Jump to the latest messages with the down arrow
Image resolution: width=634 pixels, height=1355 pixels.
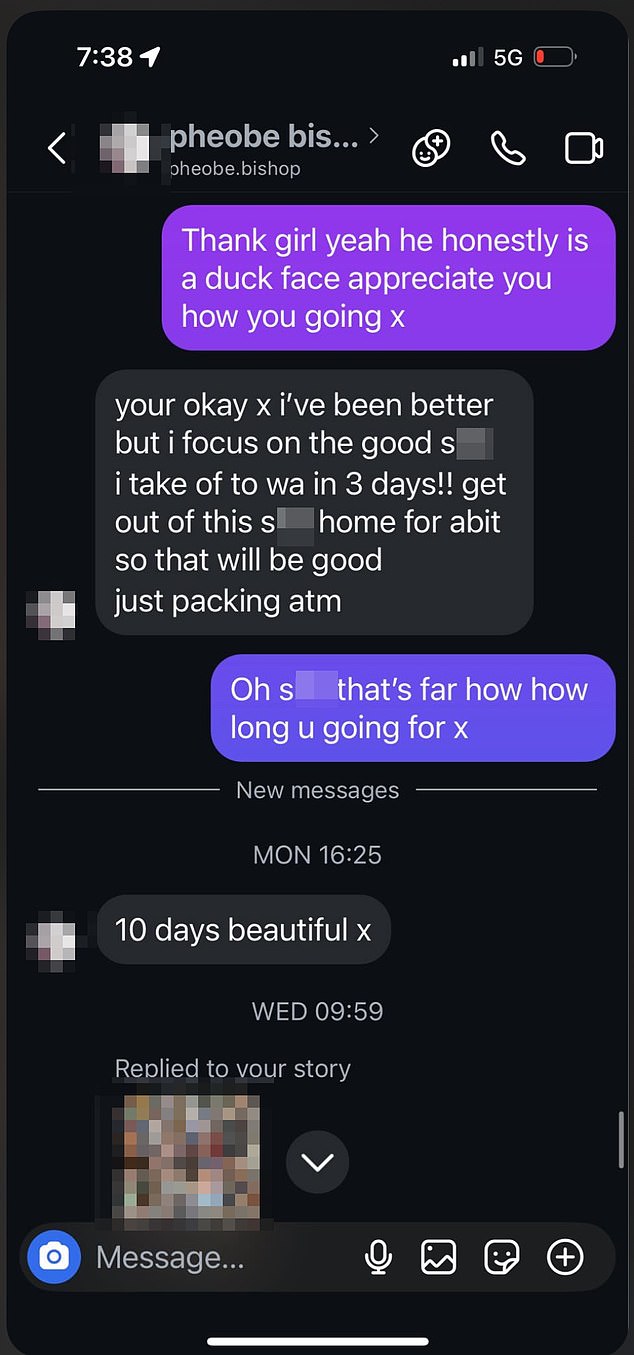click(317, 1162)
